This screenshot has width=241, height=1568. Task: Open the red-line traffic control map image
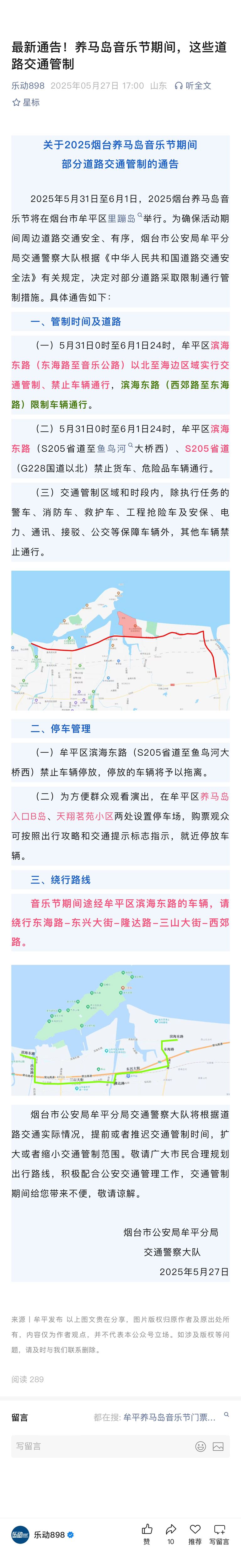pyautogui.click(x=120, y=640)
